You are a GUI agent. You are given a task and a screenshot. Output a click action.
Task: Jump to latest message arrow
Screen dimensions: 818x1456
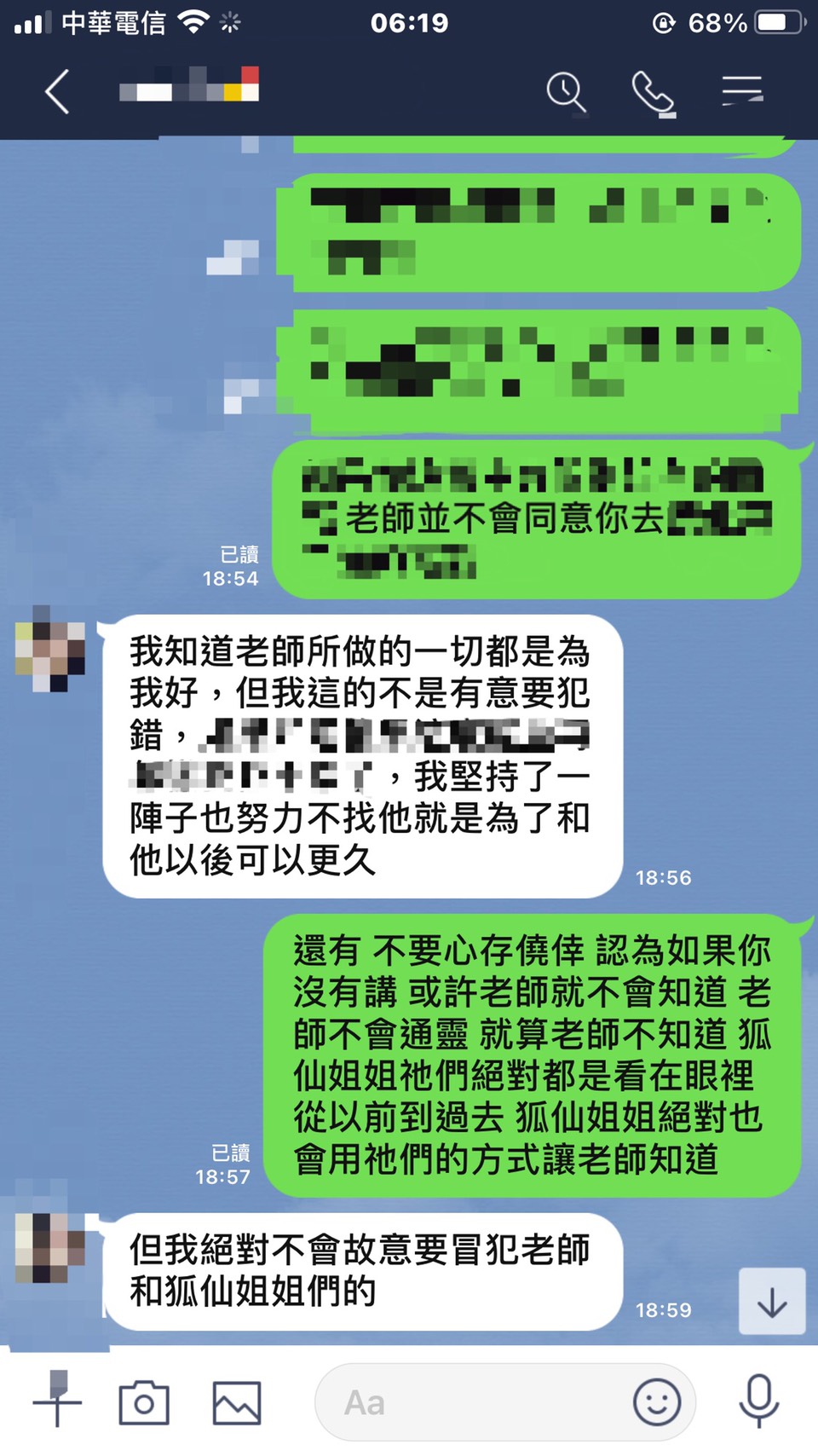coord(771,1301)
